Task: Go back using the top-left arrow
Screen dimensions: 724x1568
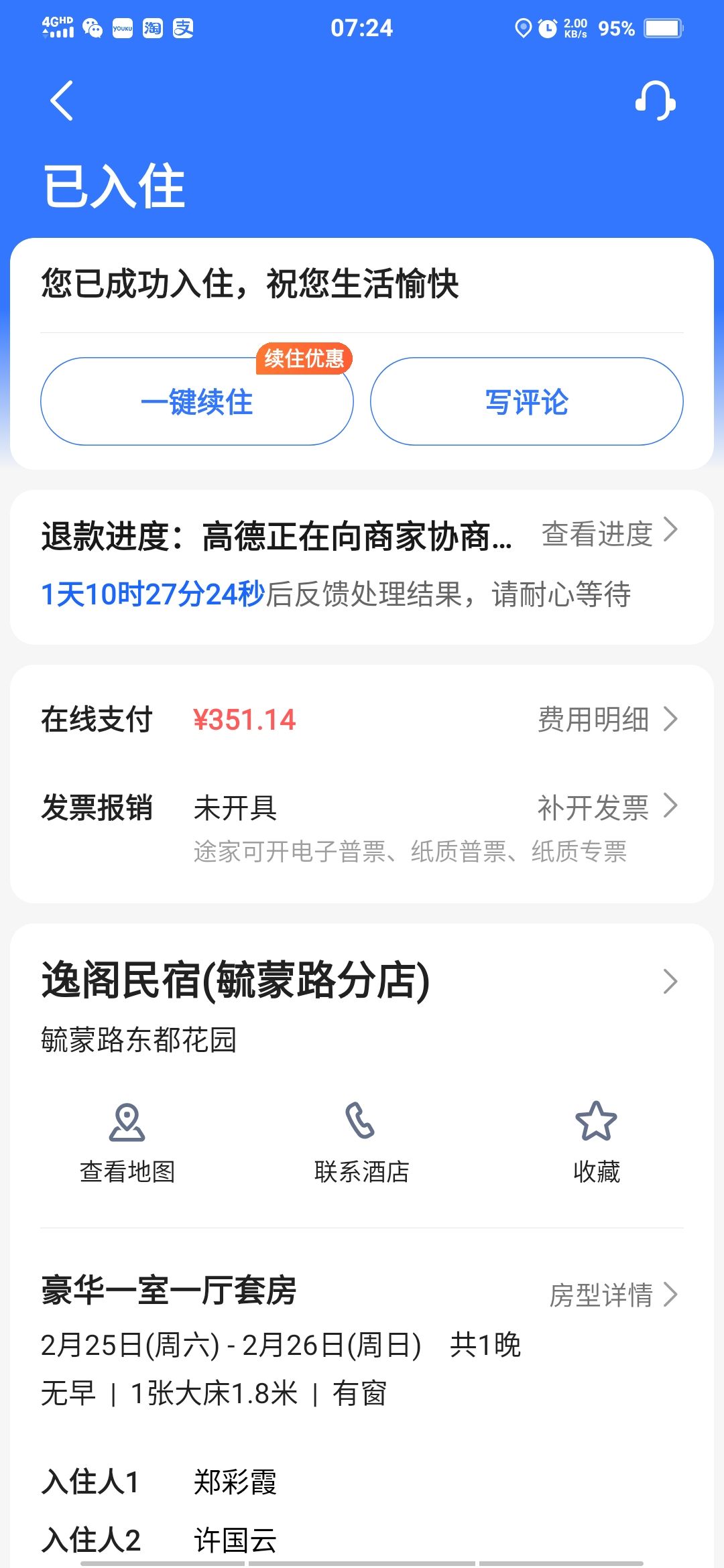Action: (62, 101)
